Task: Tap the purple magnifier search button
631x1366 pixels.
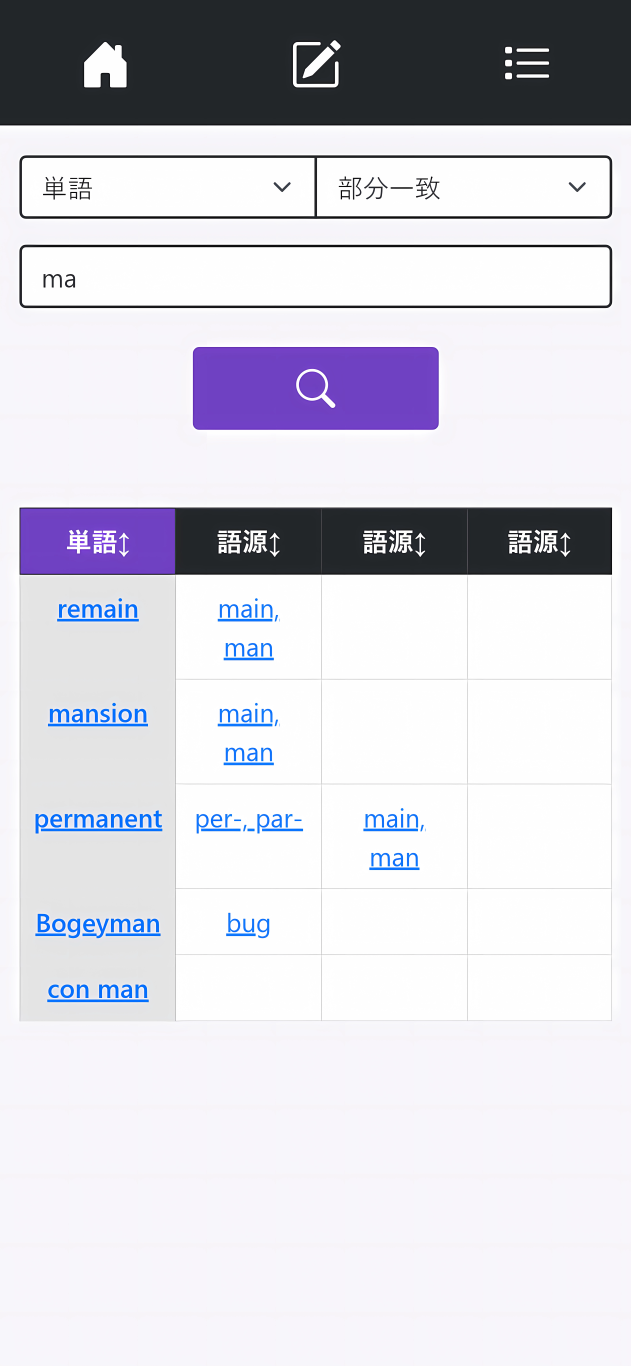Action: [x=316, y=388]
